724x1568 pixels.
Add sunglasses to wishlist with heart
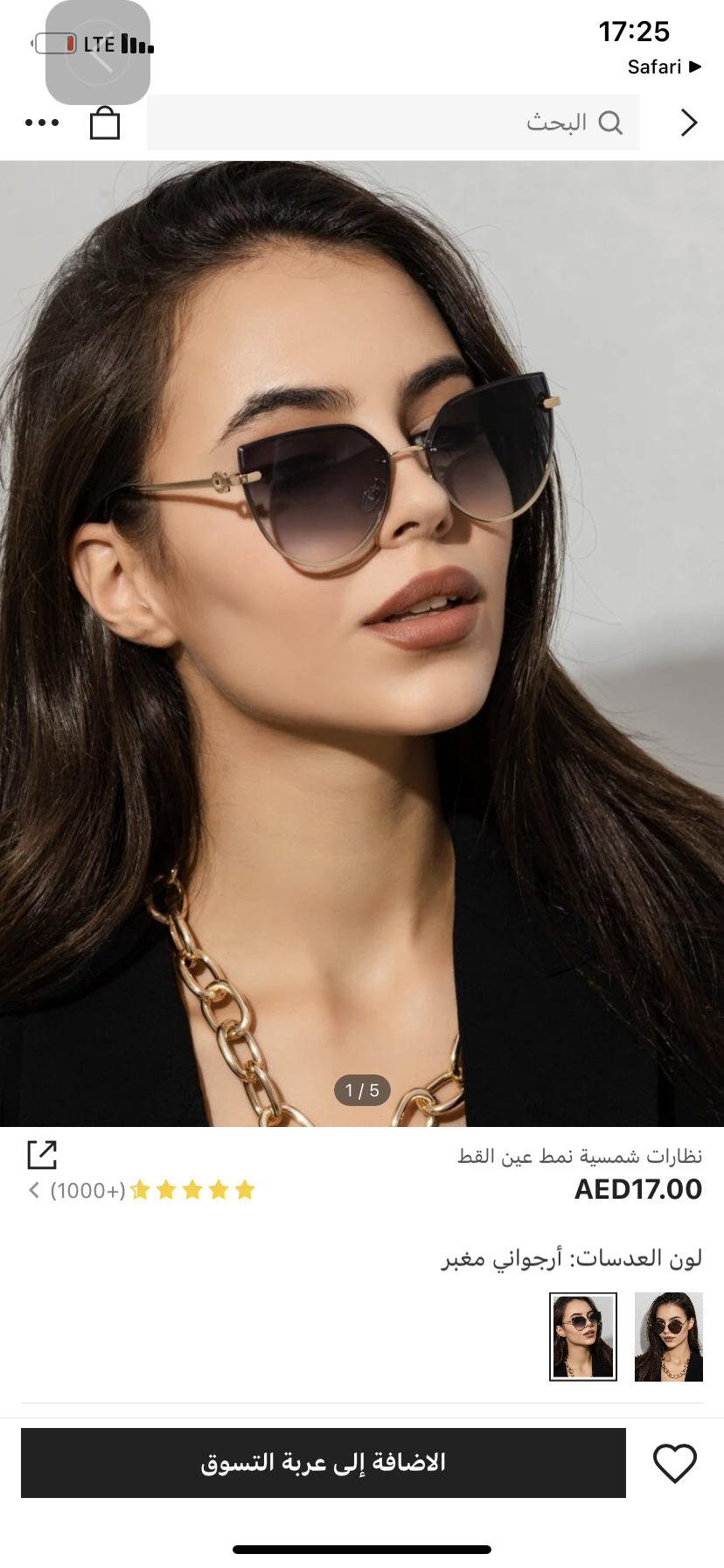(675, 1463)
